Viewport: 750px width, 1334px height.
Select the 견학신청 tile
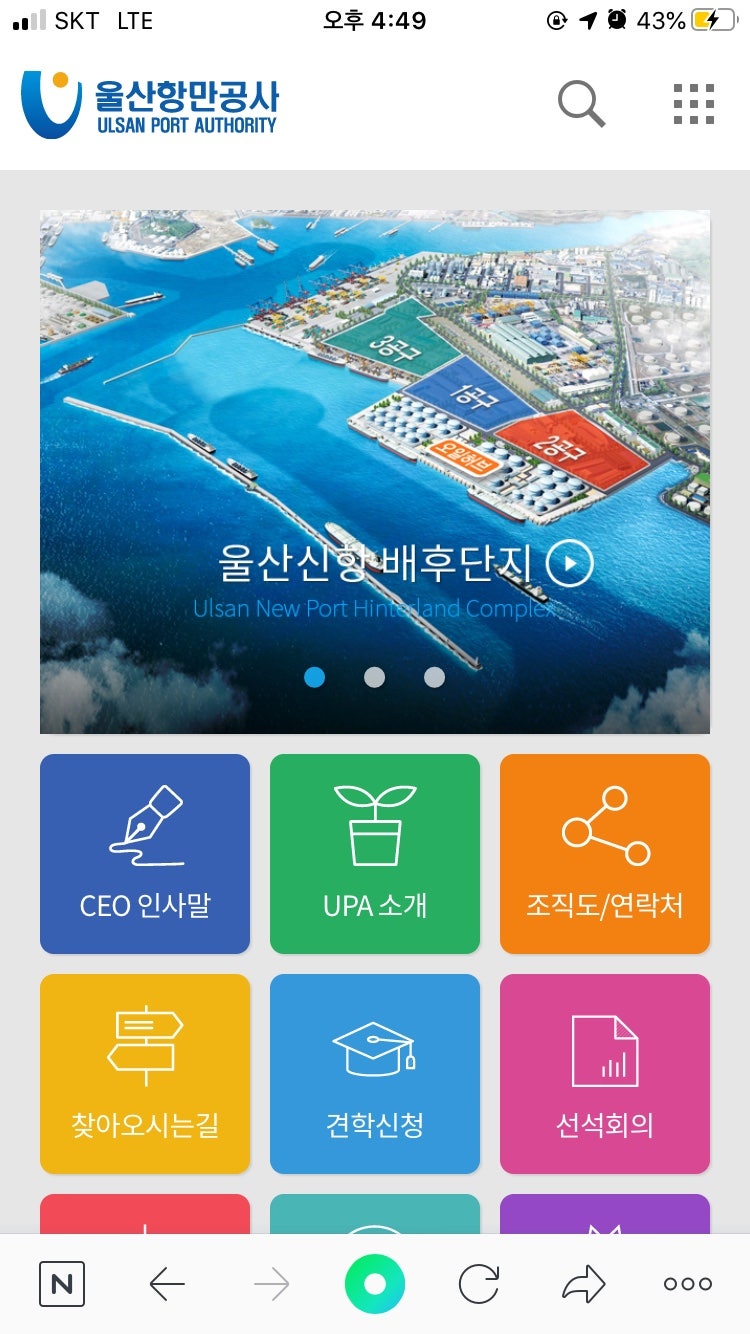(375, 1074)
